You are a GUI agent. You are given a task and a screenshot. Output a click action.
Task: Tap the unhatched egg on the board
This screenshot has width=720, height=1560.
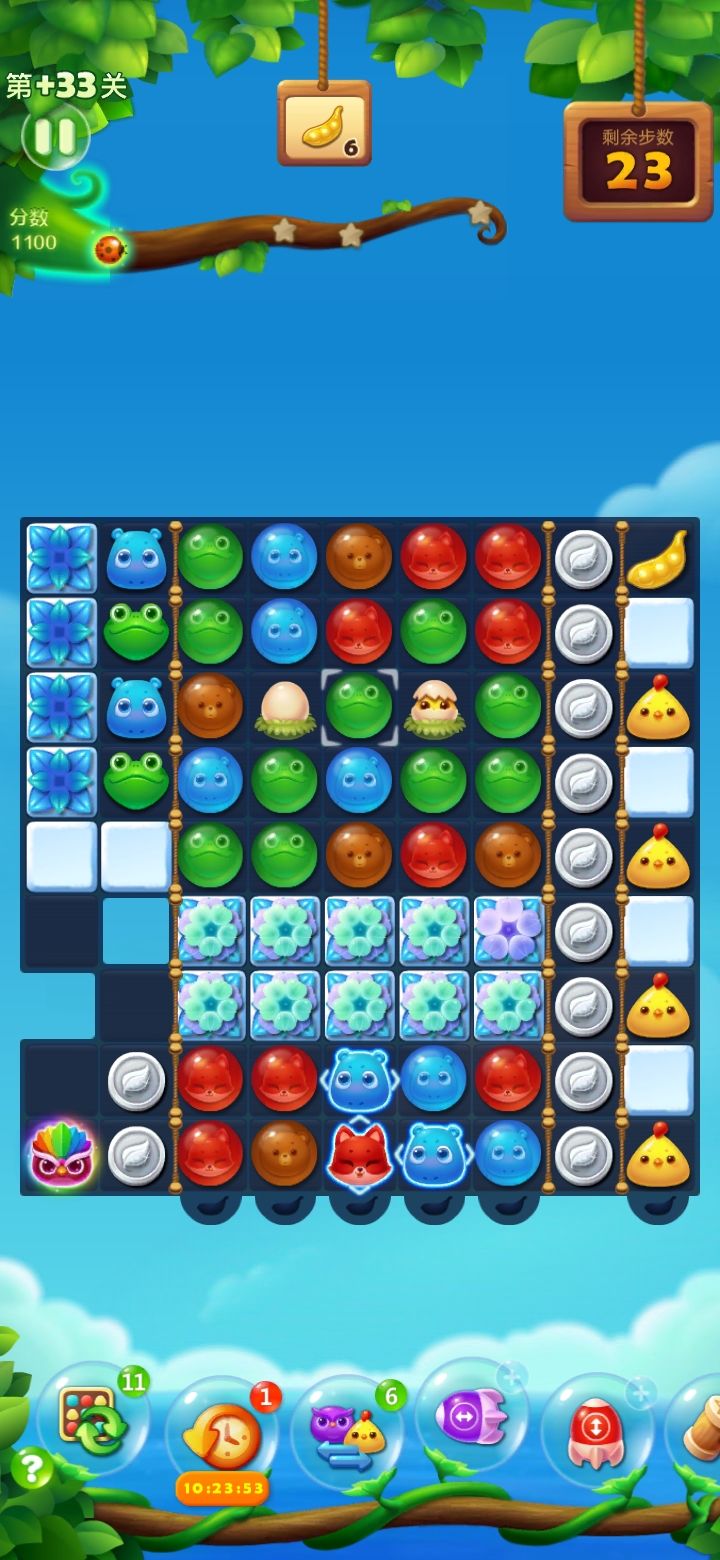coord(284,706)
